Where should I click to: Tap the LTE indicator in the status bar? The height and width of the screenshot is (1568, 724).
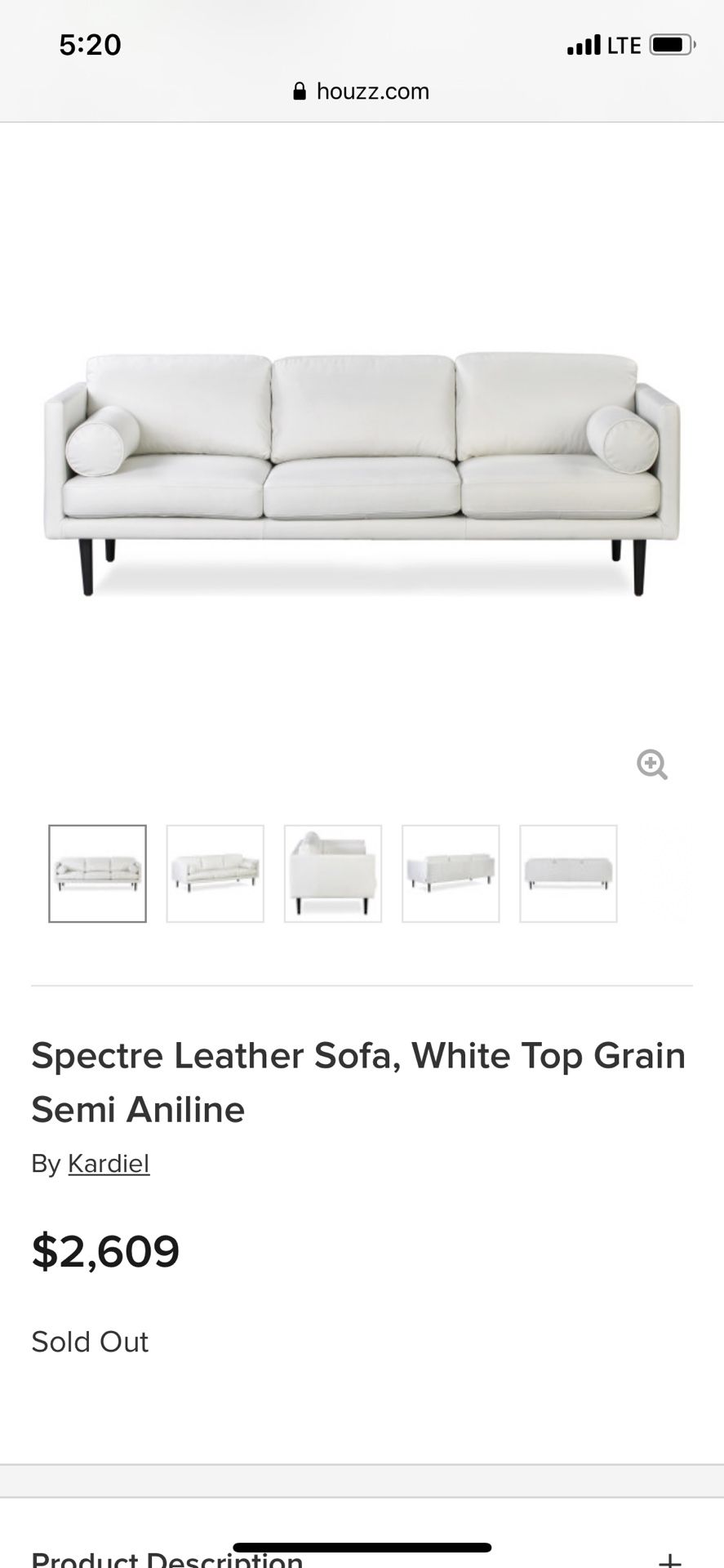[x=624, y=45]
